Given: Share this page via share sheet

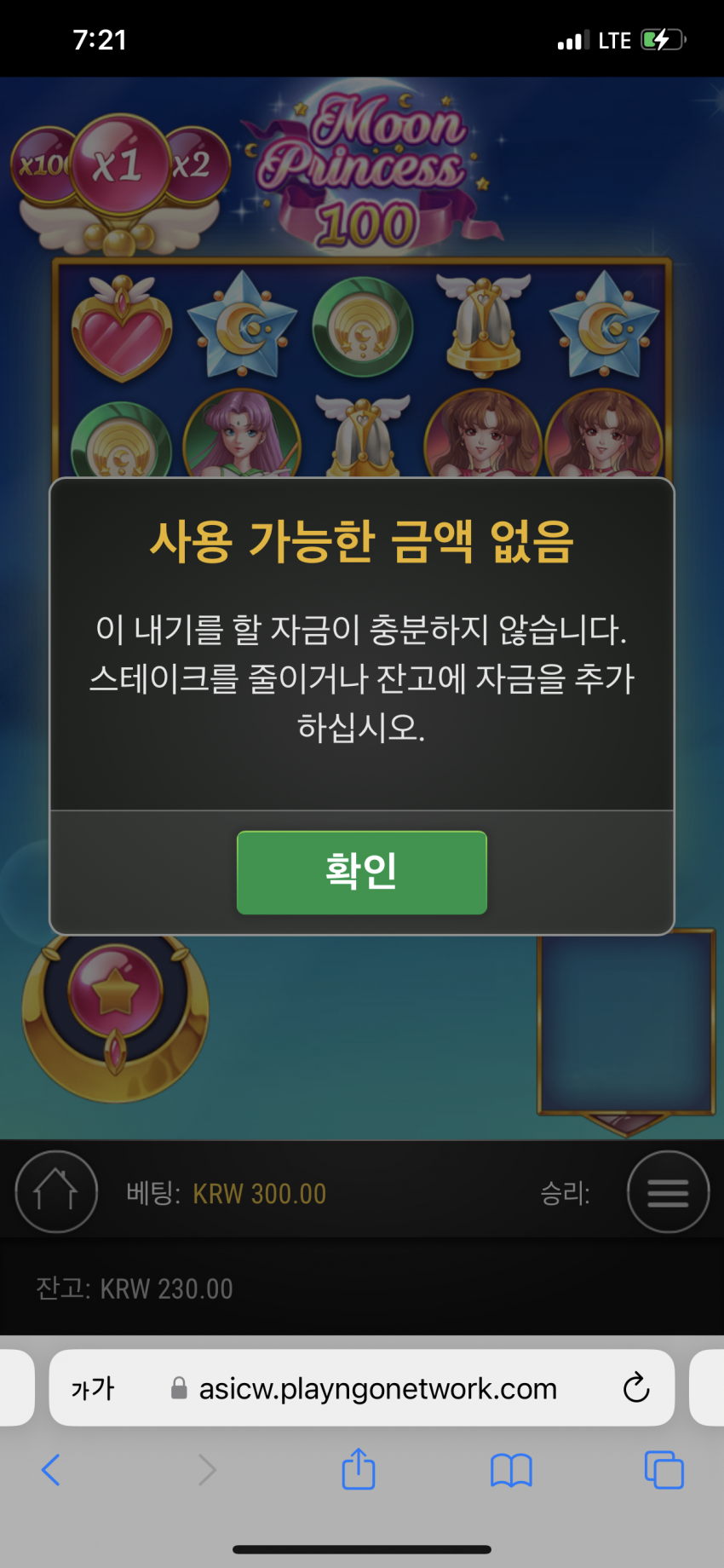Looking at the screenshot, I should pos(359,1469).
